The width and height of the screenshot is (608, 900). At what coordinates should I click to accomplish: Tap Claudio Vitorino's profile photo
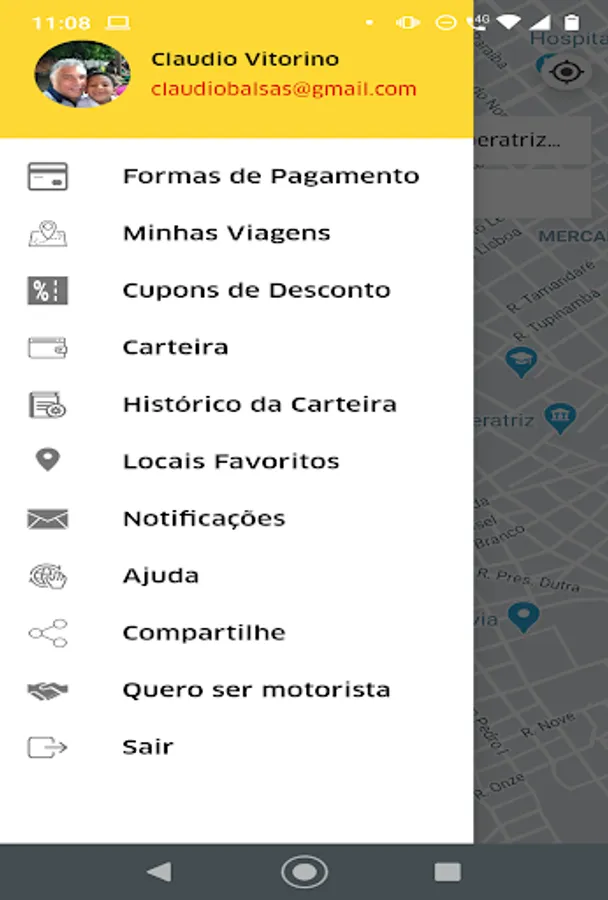tap(82, 74)
